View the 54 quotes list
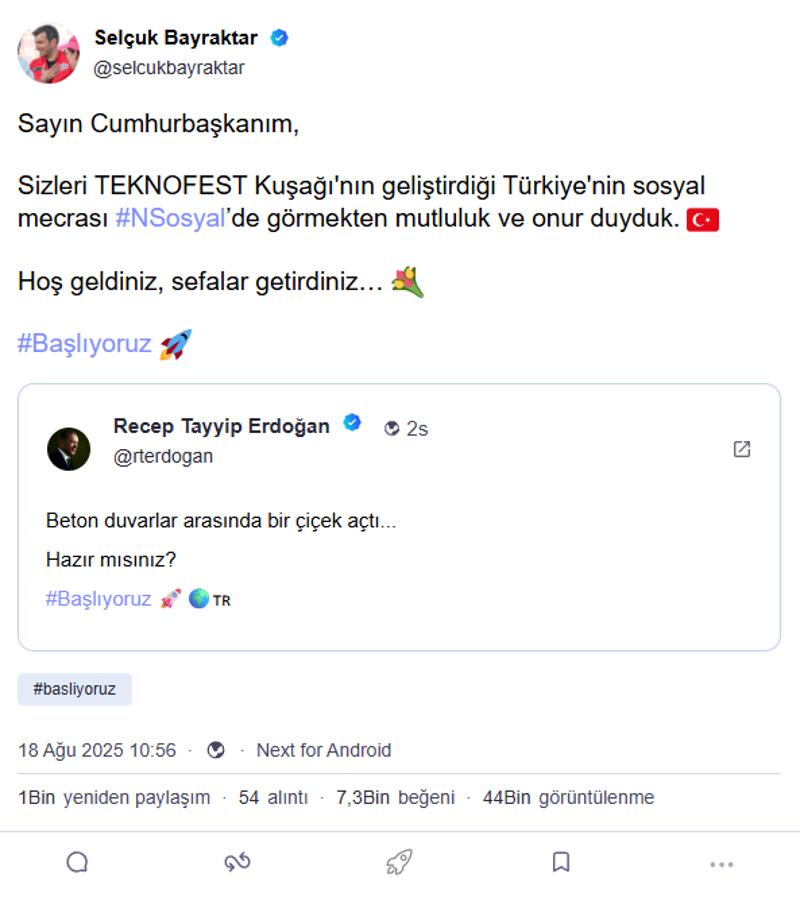This screenshot has width=800, height=897. pyautogui.click(x=273, y=797)
